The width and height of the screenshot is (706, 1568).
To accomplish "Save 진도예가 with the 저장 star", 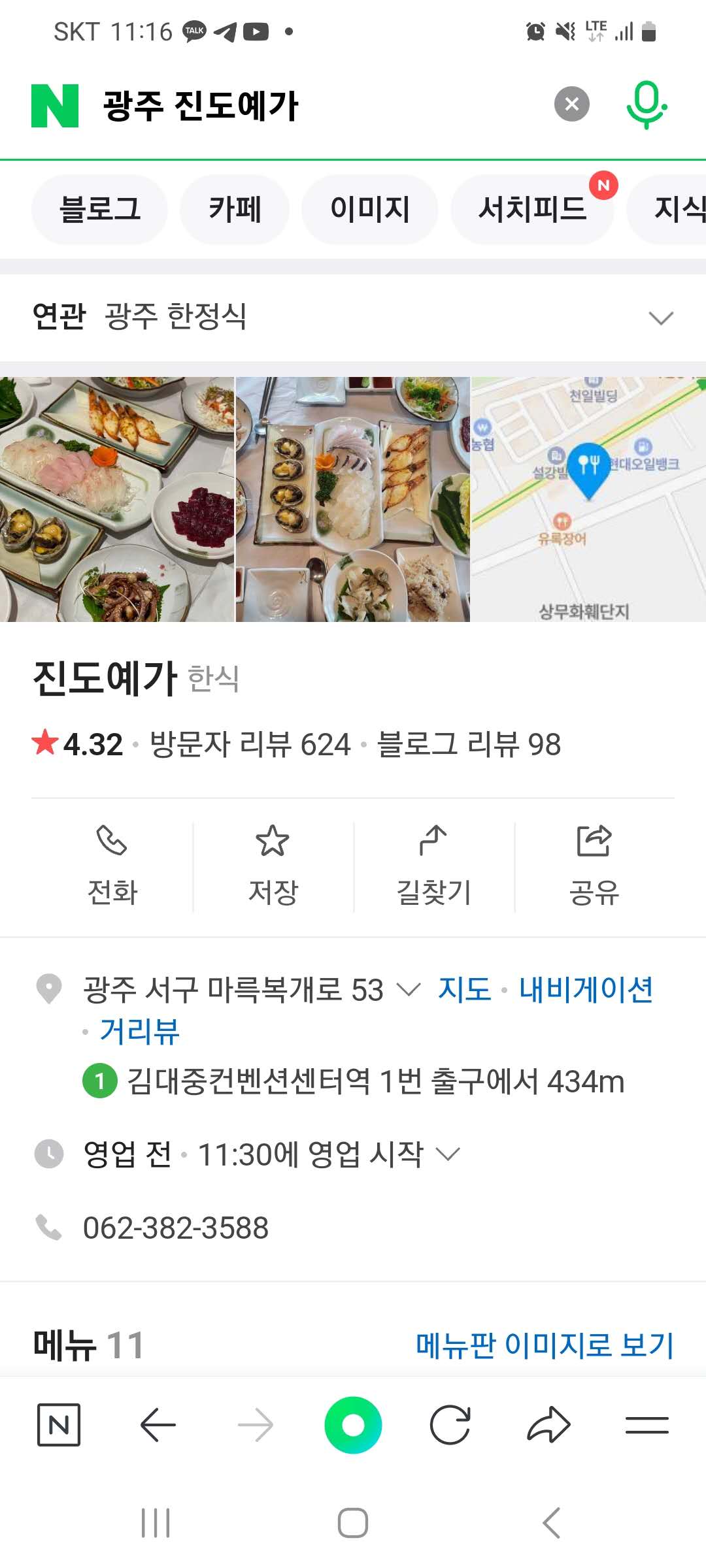I will click(273, 866).
